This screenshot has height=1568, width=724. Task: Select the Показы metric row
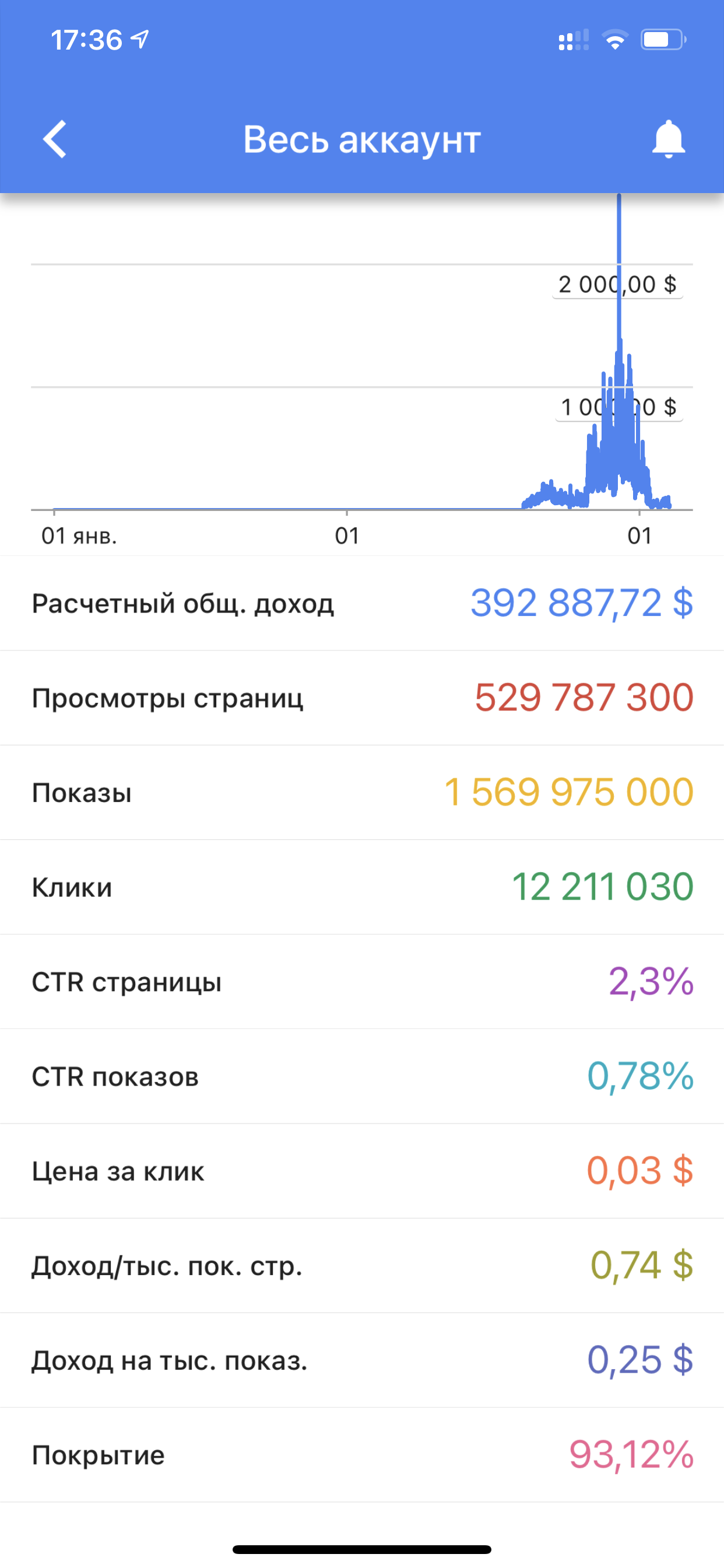click(x=362, y=793)
